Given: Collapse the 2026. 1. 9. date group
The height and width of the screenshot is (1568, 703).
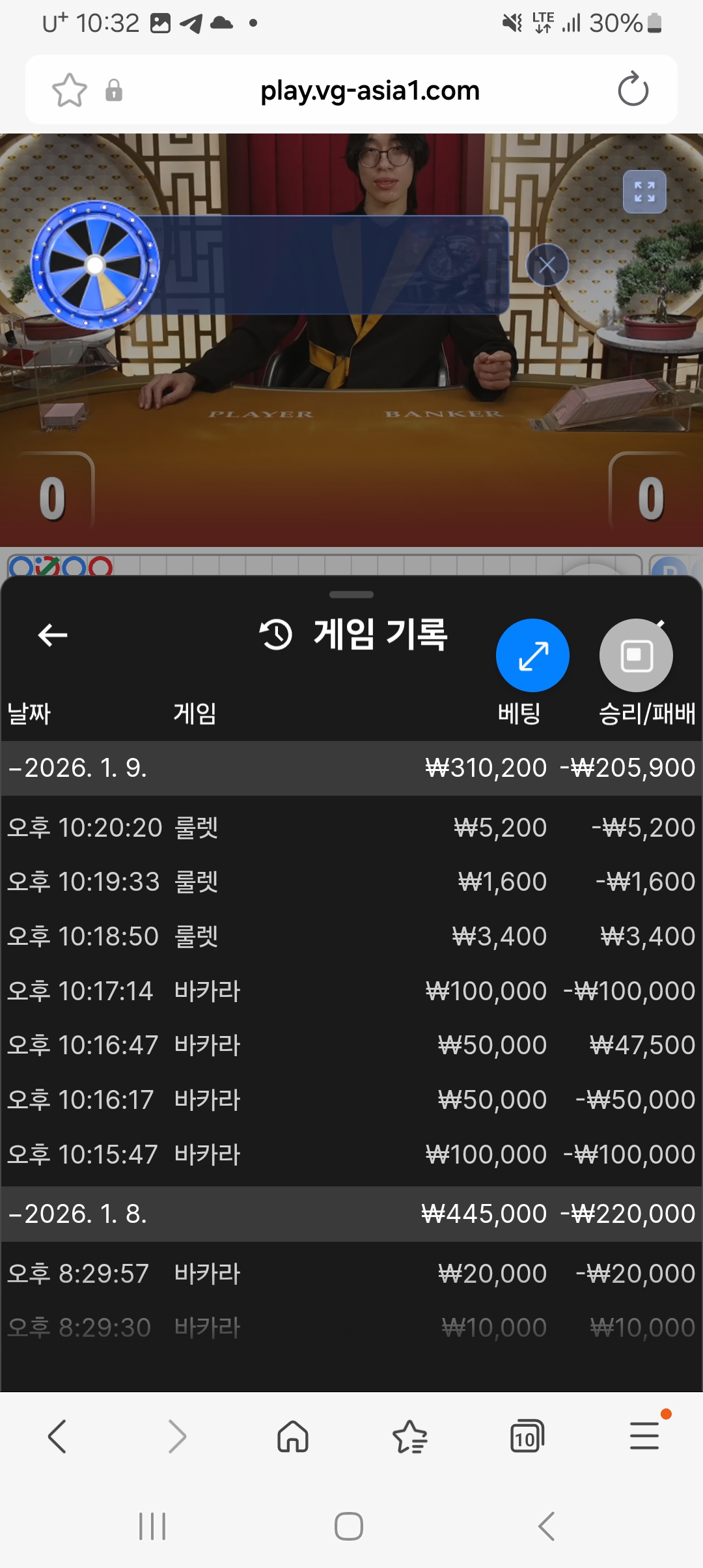Looking at the screenshot, I should point(78,768).
